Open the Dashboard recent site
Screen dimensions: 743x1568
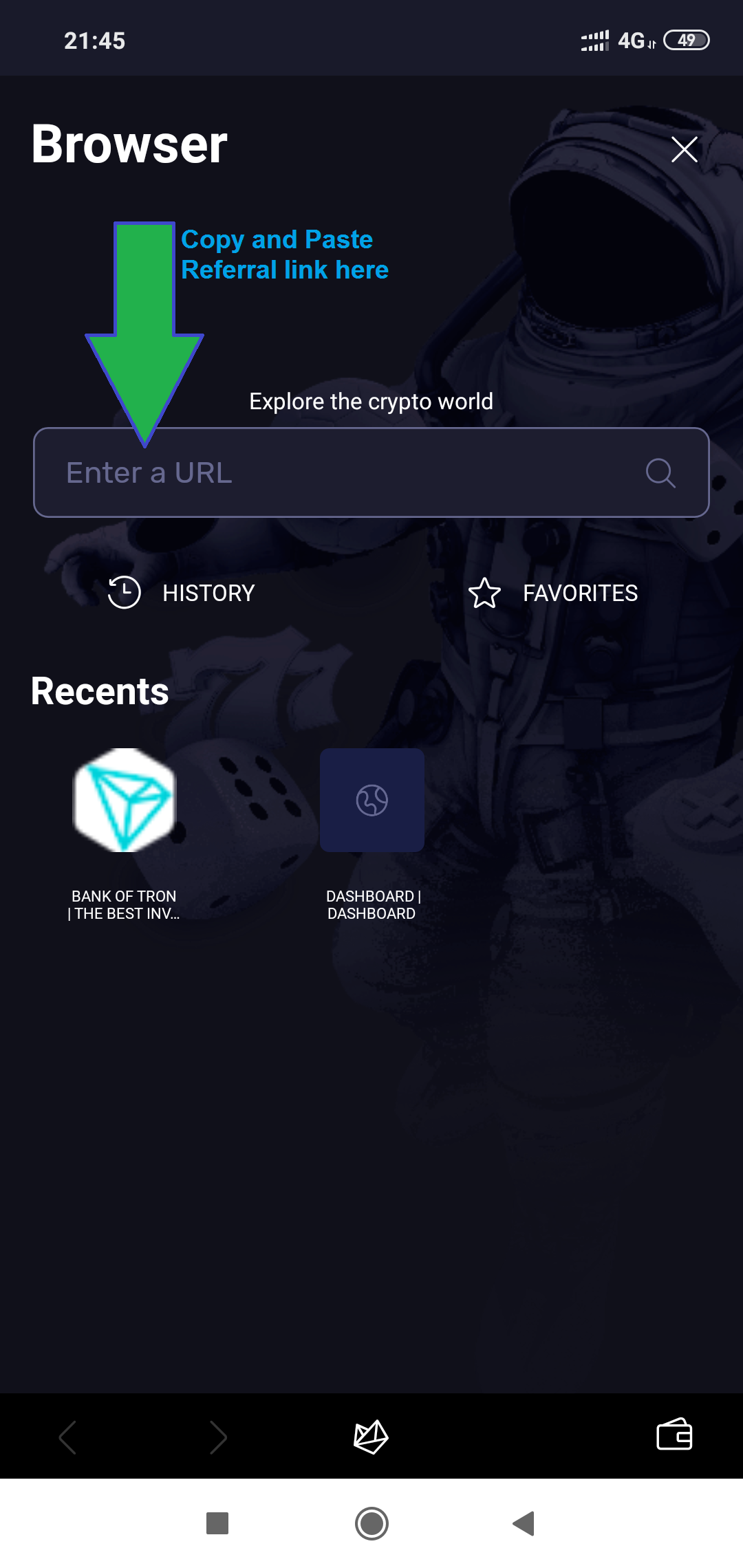(x=372, y=801)
